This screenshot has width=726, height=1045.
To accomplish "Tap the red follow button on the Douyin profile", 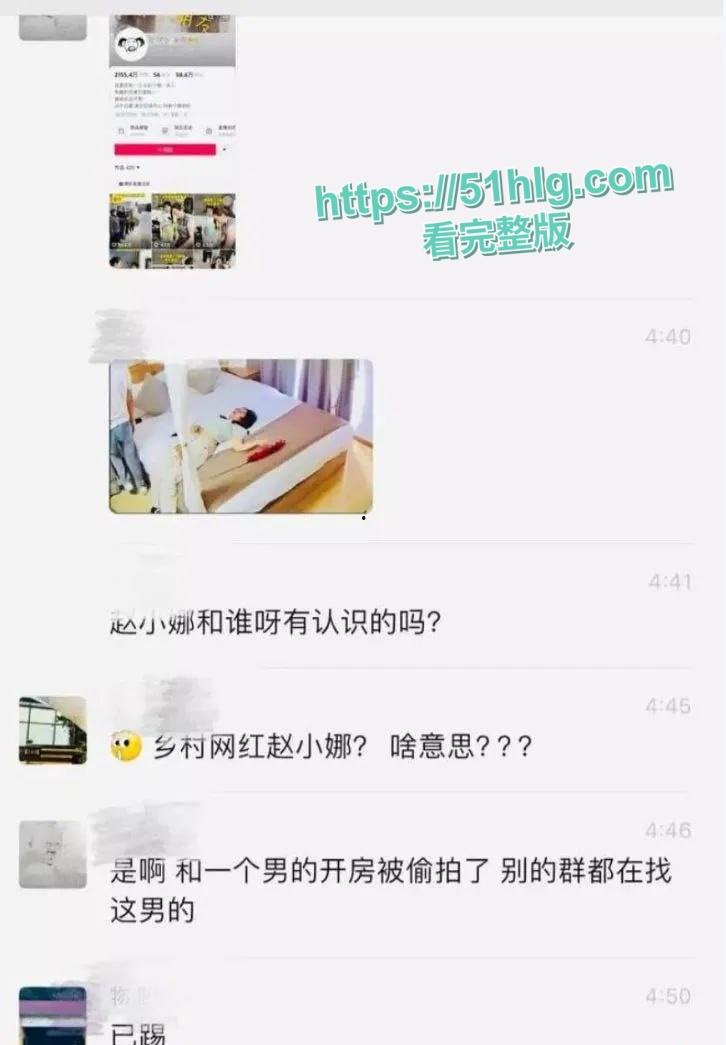I will click(x=166, y=148).
